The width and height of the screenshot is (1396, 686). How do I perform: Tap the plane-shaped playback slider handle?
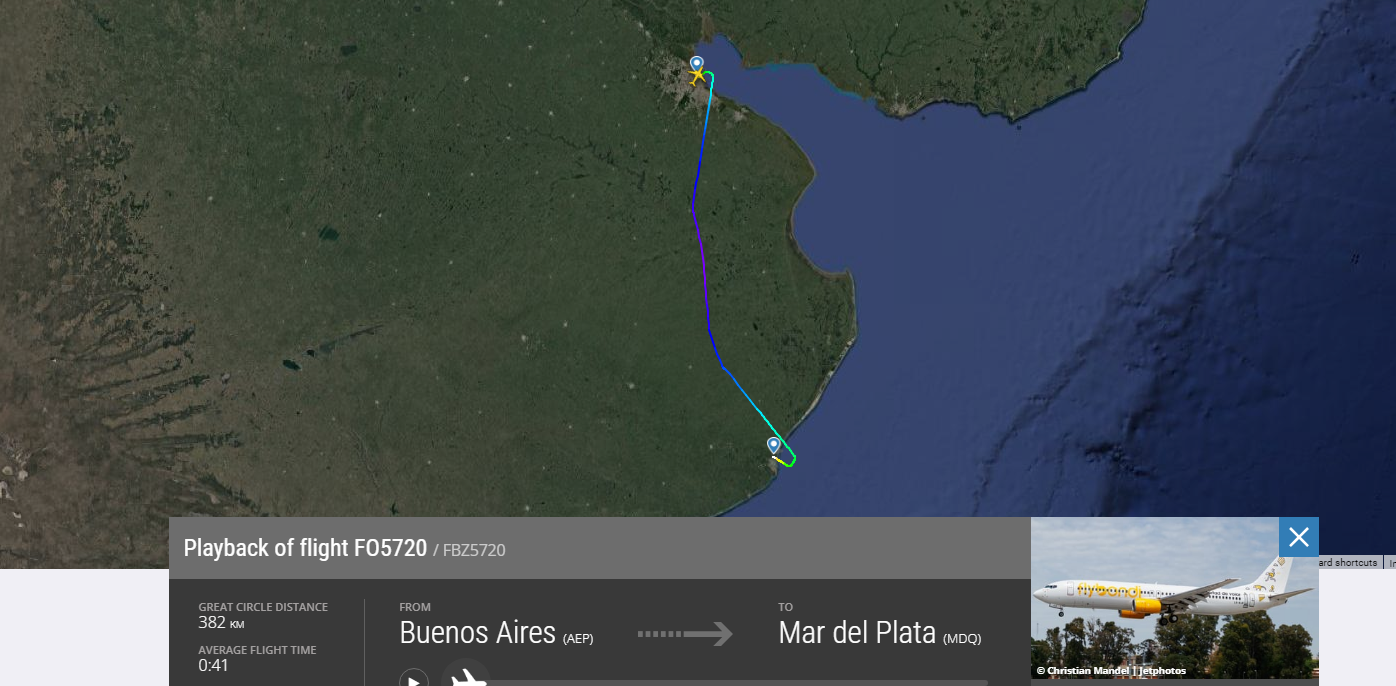(x=466, y=676)
